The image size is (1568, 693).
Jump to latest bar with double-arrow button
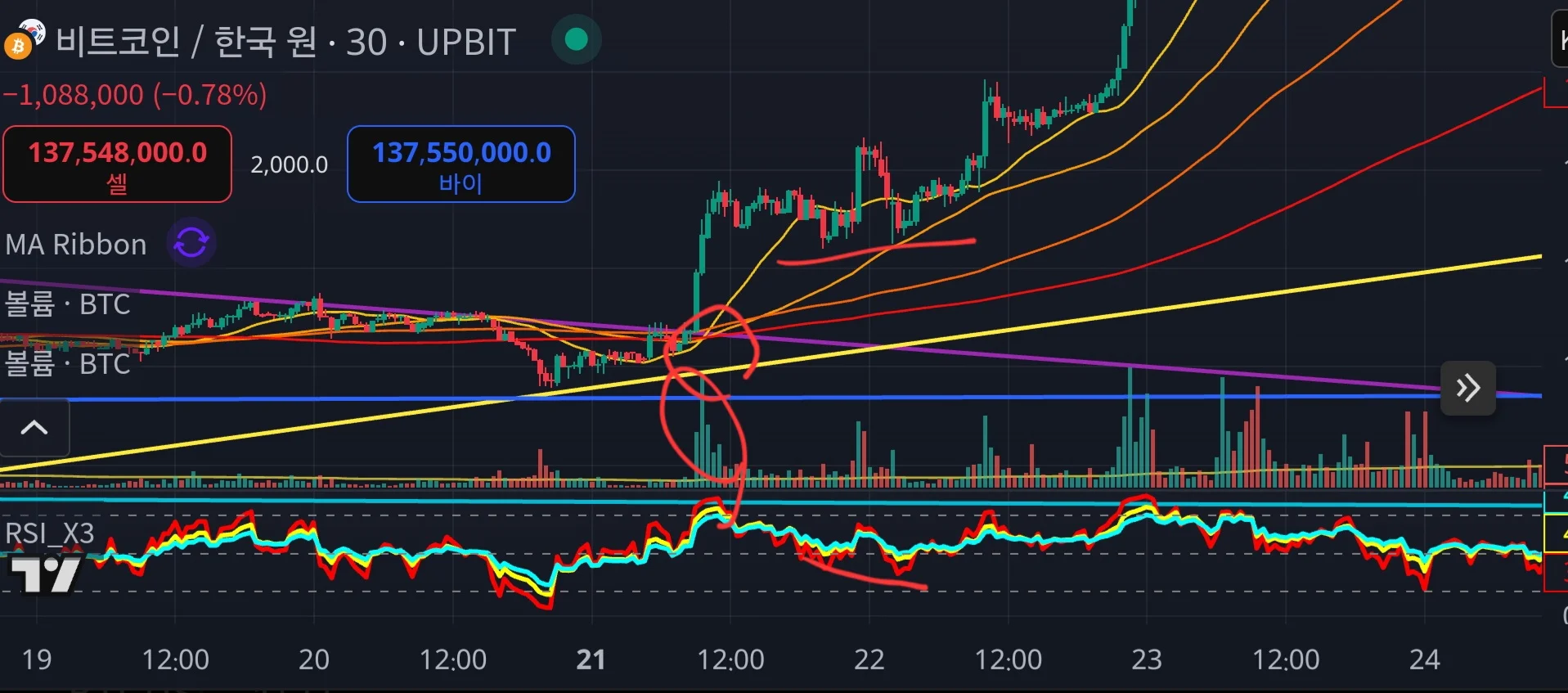coord(1467,388)
